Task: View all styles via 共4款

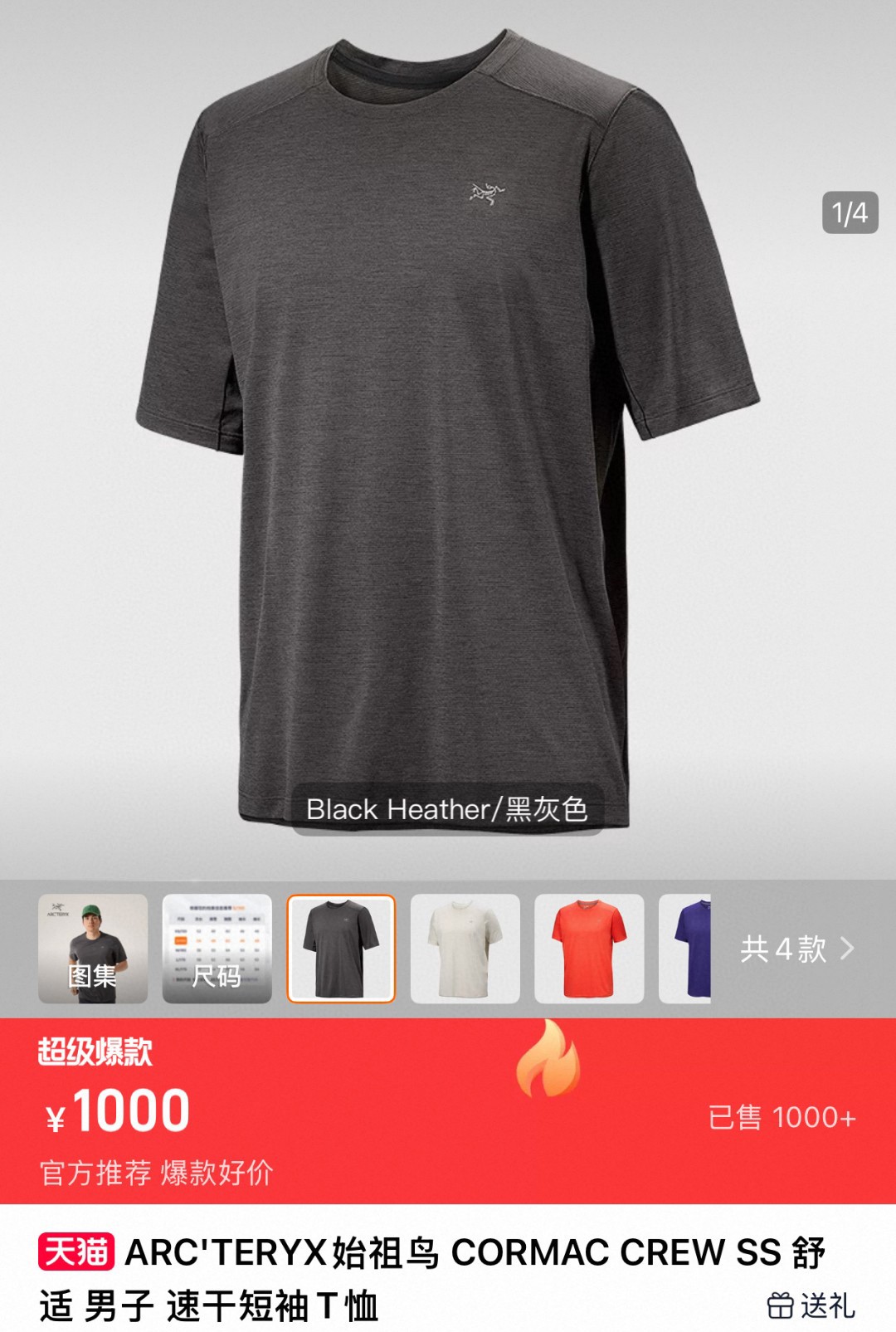Action: [x=796, y=949]
